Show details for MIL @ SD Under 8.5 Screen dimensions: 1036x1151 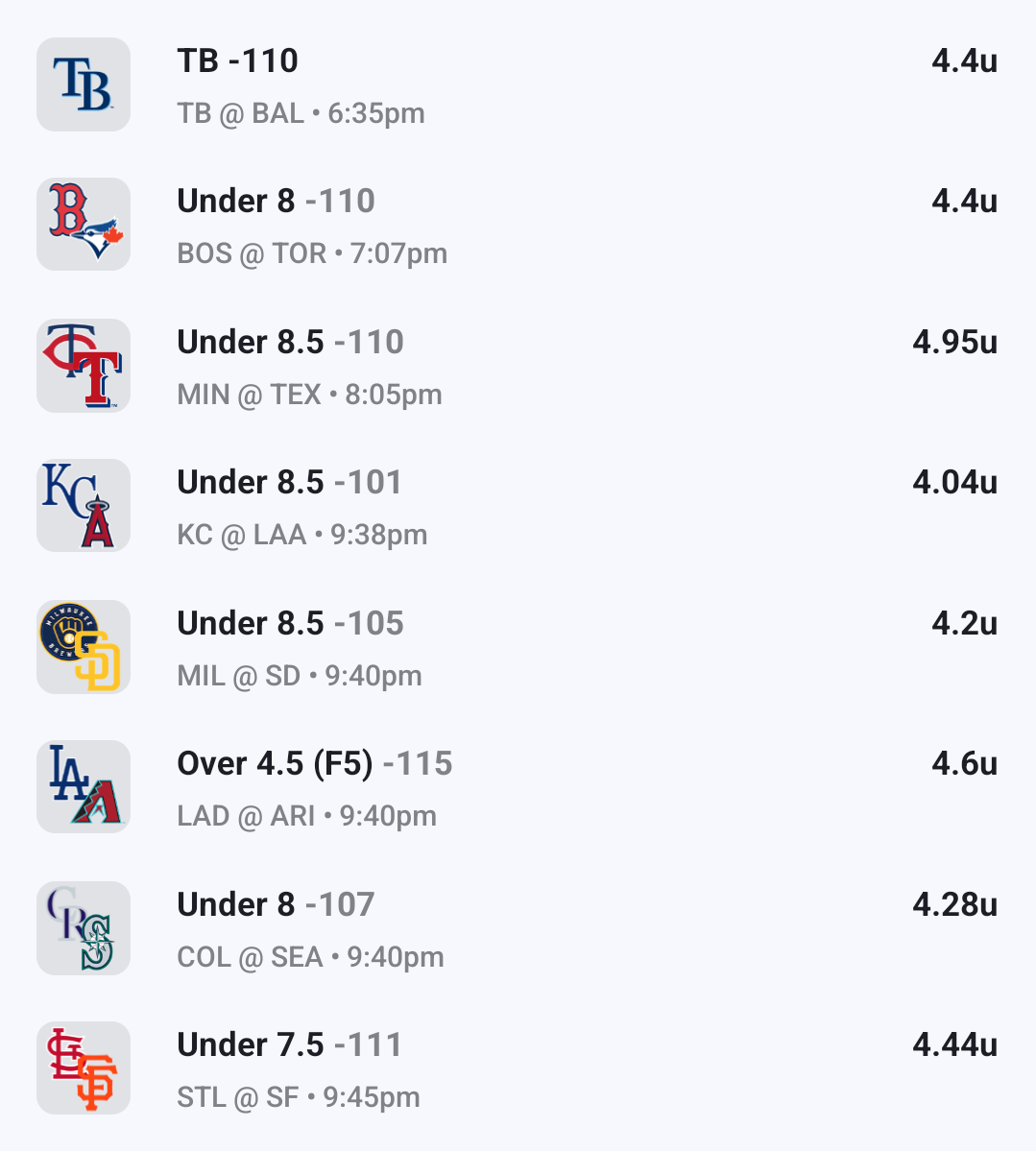pos(290,624)
